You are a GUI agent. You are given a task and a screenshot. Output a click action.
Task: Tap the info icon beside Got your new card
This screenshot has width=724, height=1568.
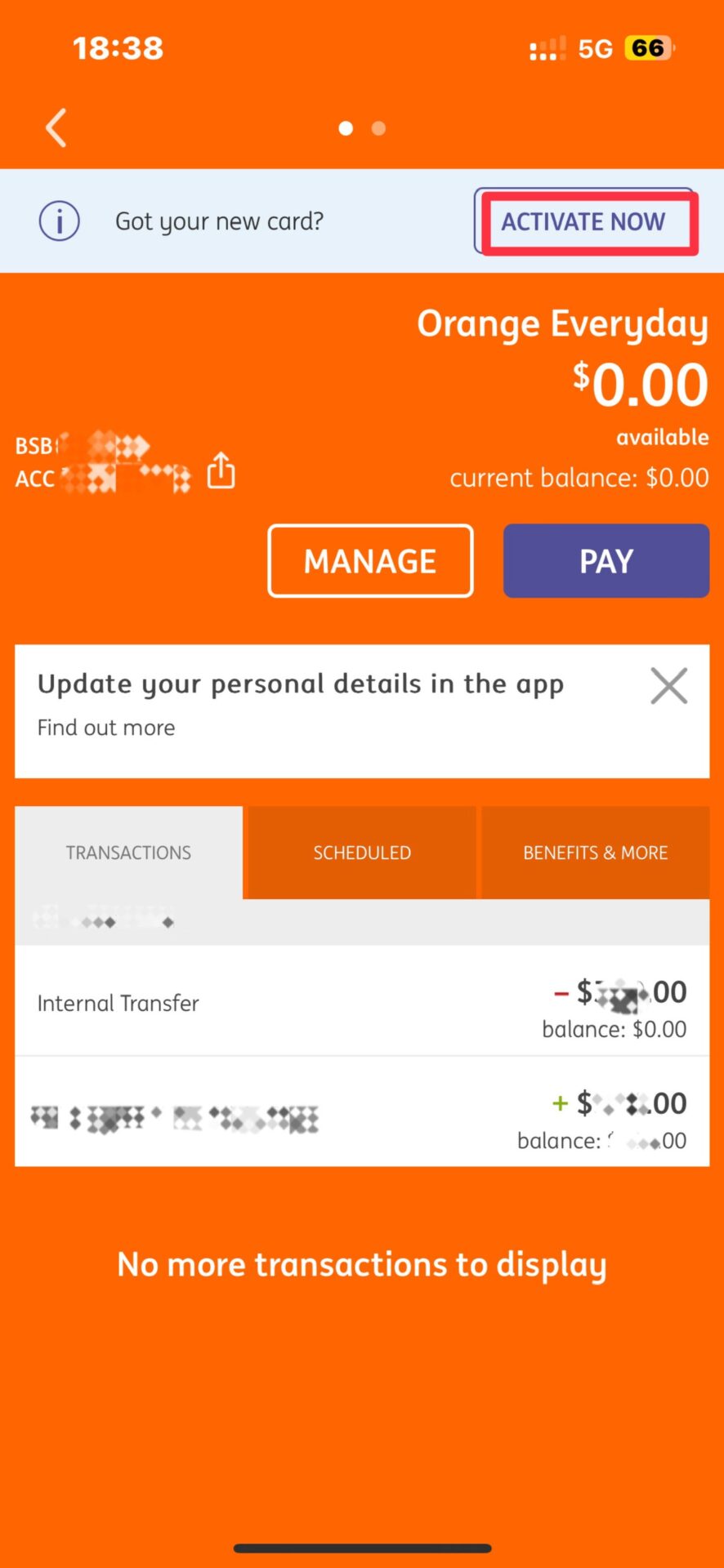point(60,221)
